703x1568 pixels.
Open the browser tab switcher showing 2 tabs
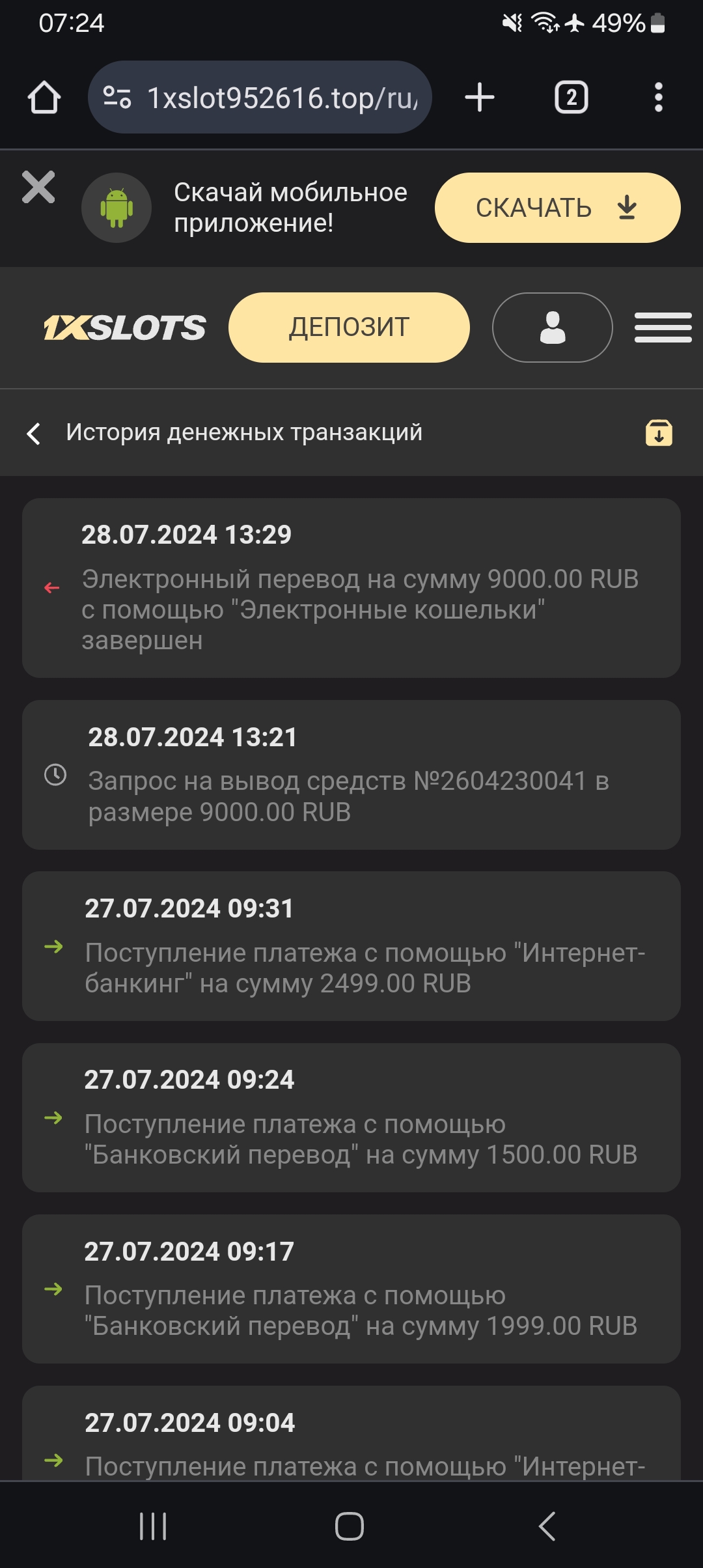coord(571,97)
